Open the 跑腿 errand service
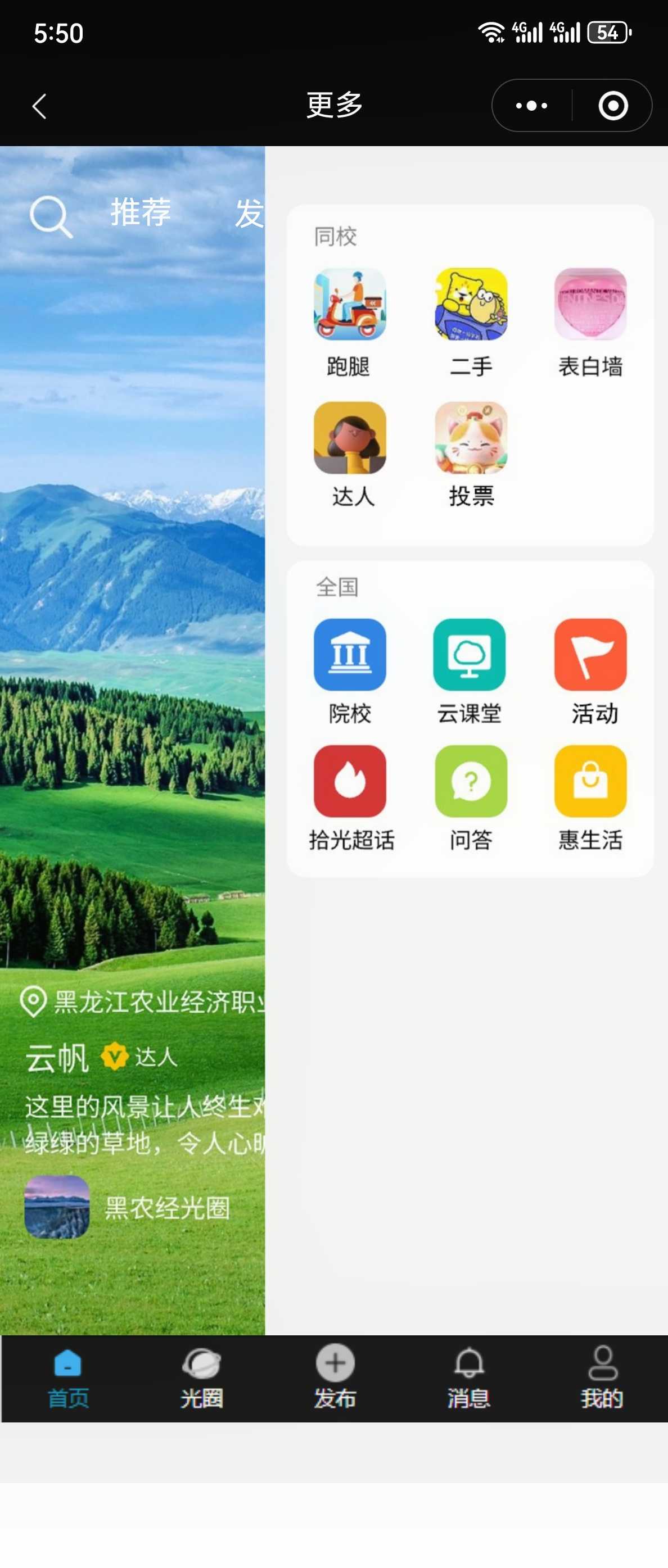The image size is (668, 1568). (x=350, y=305)
